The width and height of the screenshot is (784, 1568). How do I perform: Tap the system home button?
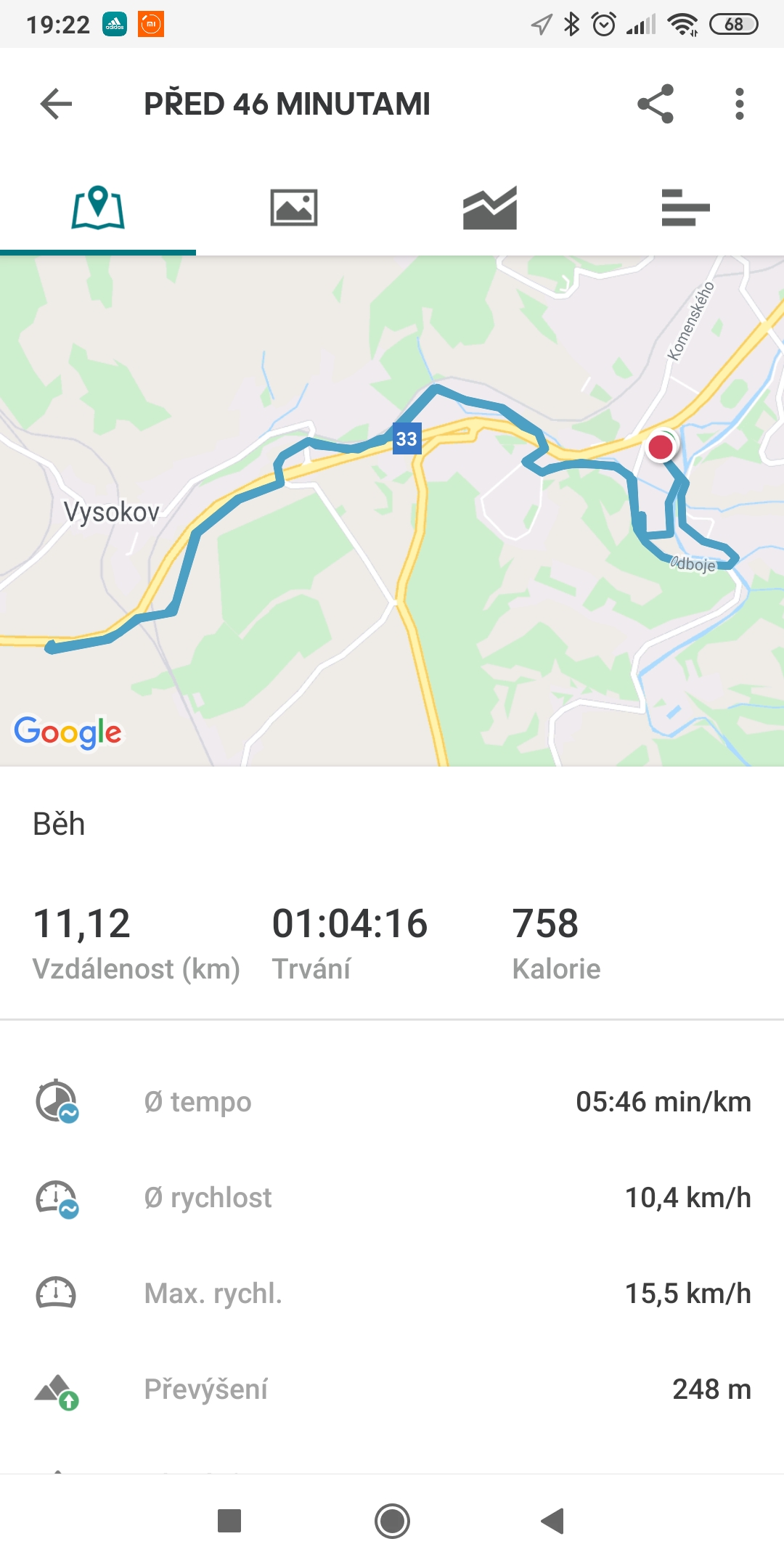[x=392, y=1521]
